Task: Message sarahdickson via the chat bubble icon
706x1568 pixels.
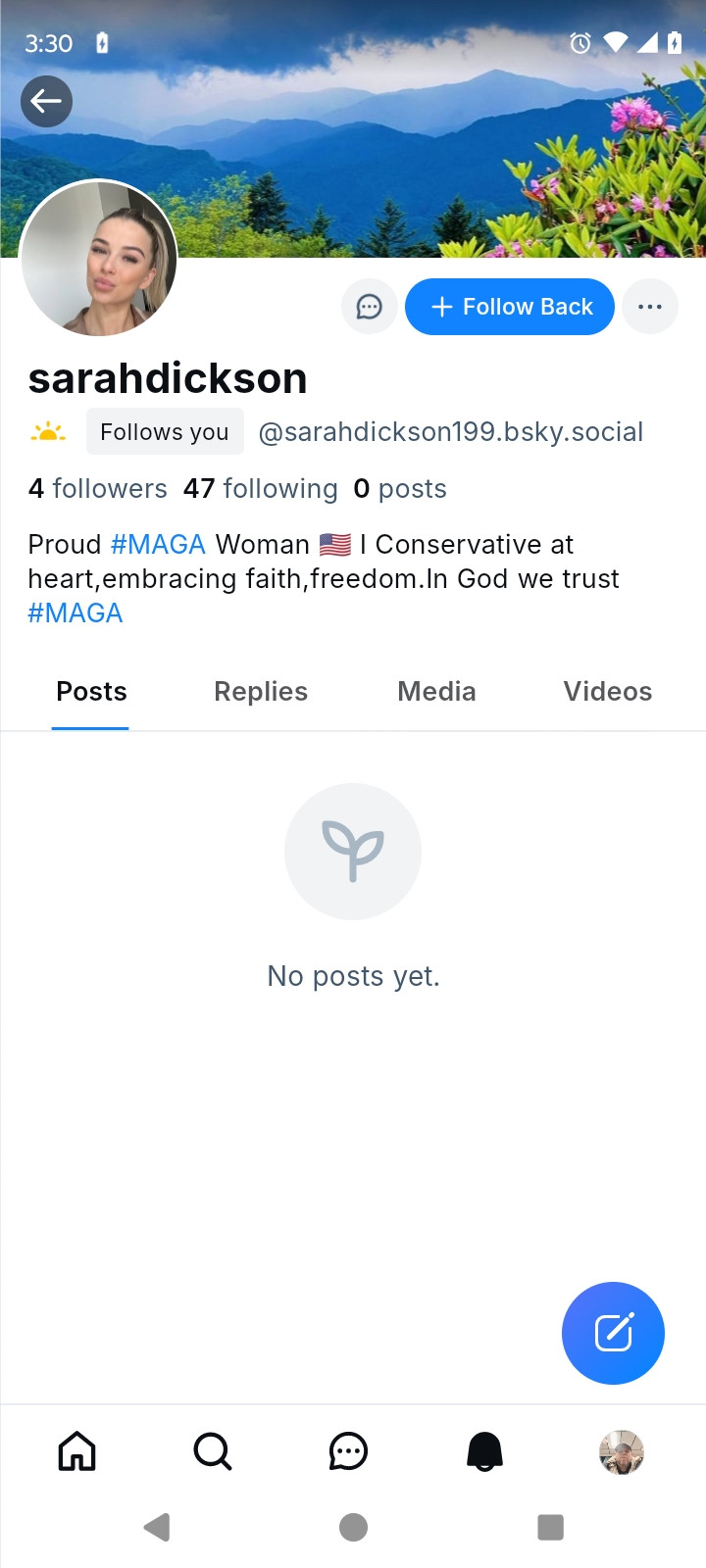Action: (369, 307)
